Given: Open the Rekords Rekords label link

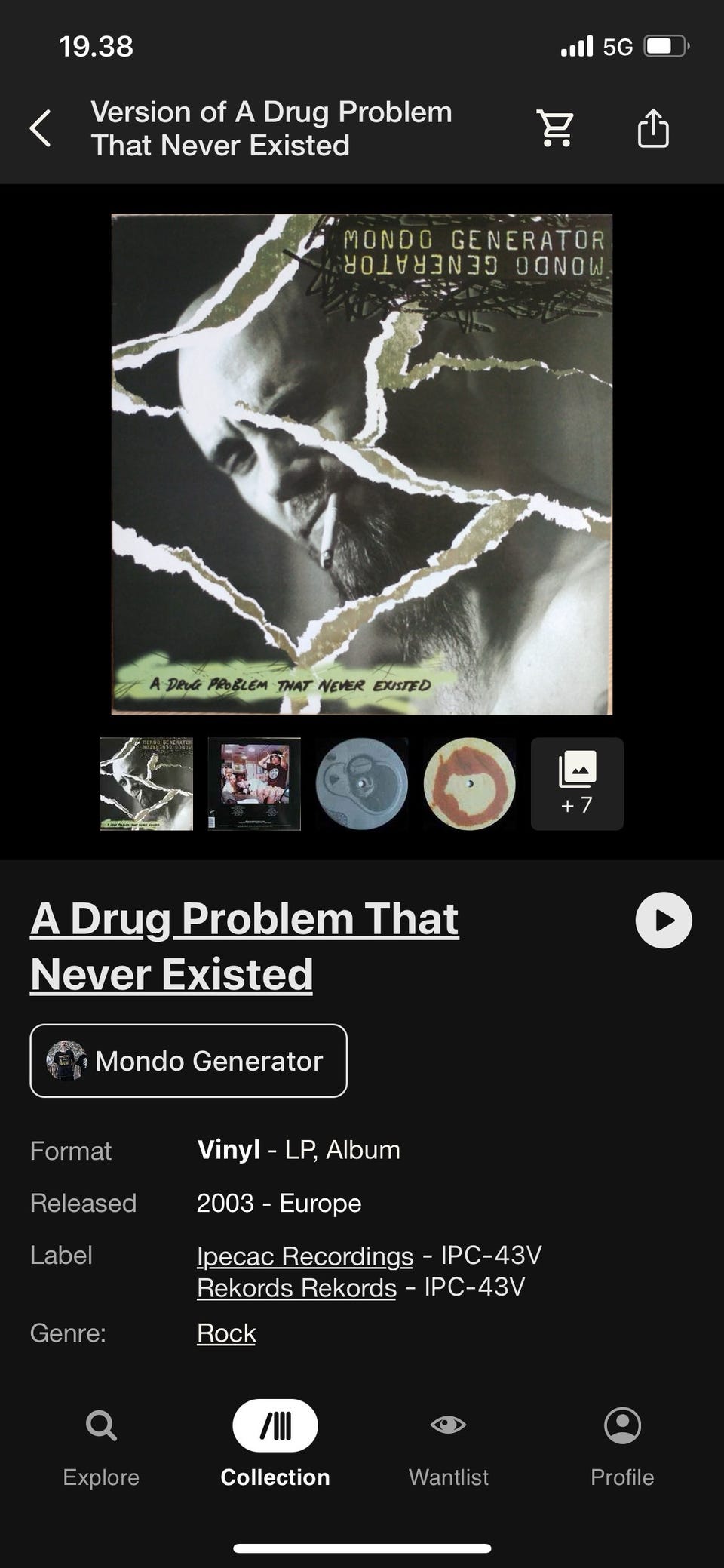Looking at the screenshot, I should [296, 1287].
